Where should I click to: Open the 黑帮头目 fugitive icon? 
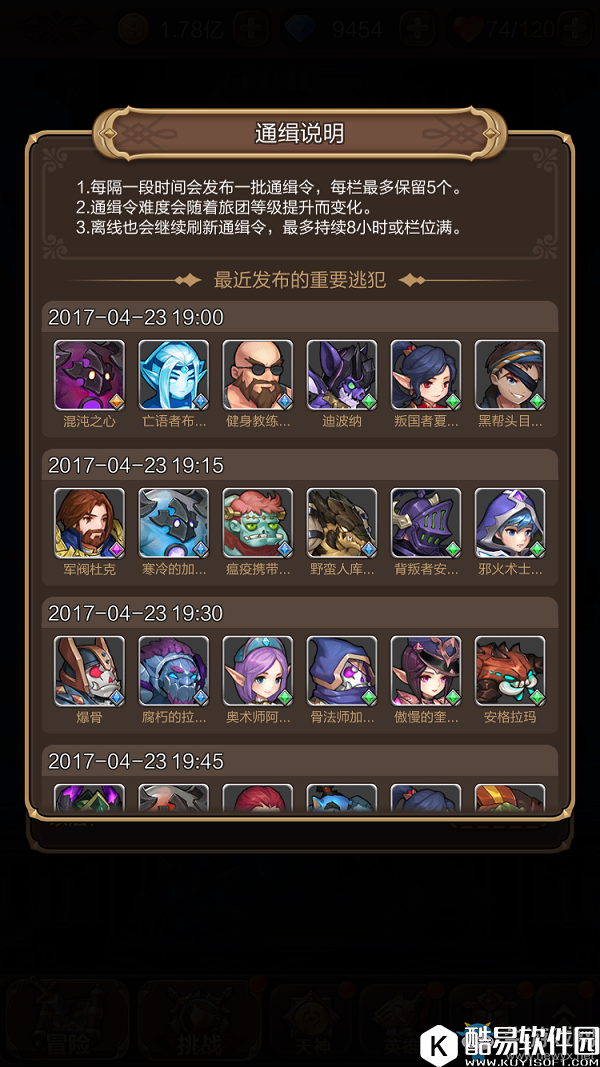click(x=510, y=375)
